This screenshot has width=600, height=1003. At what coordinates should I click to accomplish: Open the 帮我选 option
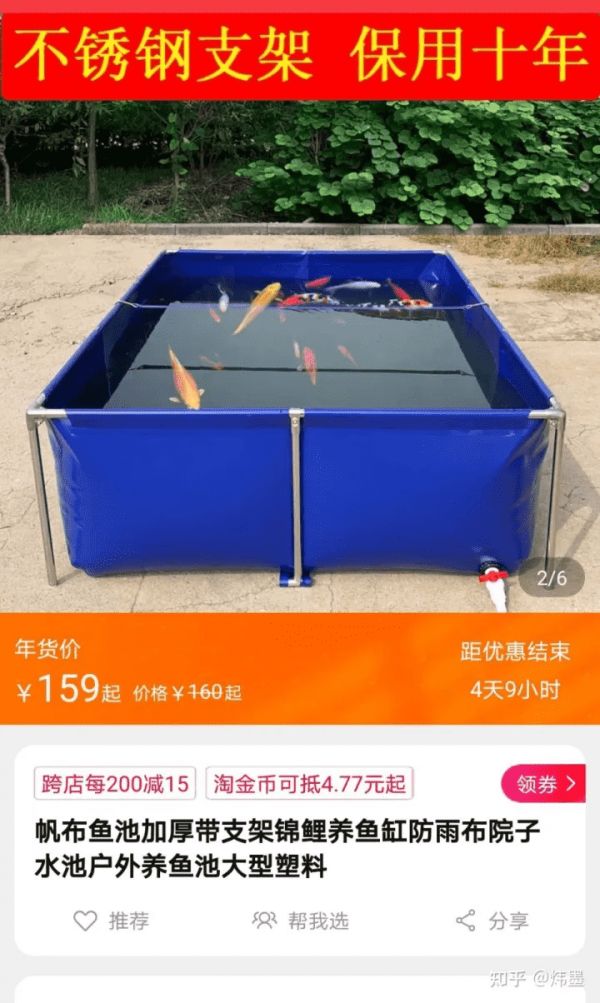[x=300, y=921]
